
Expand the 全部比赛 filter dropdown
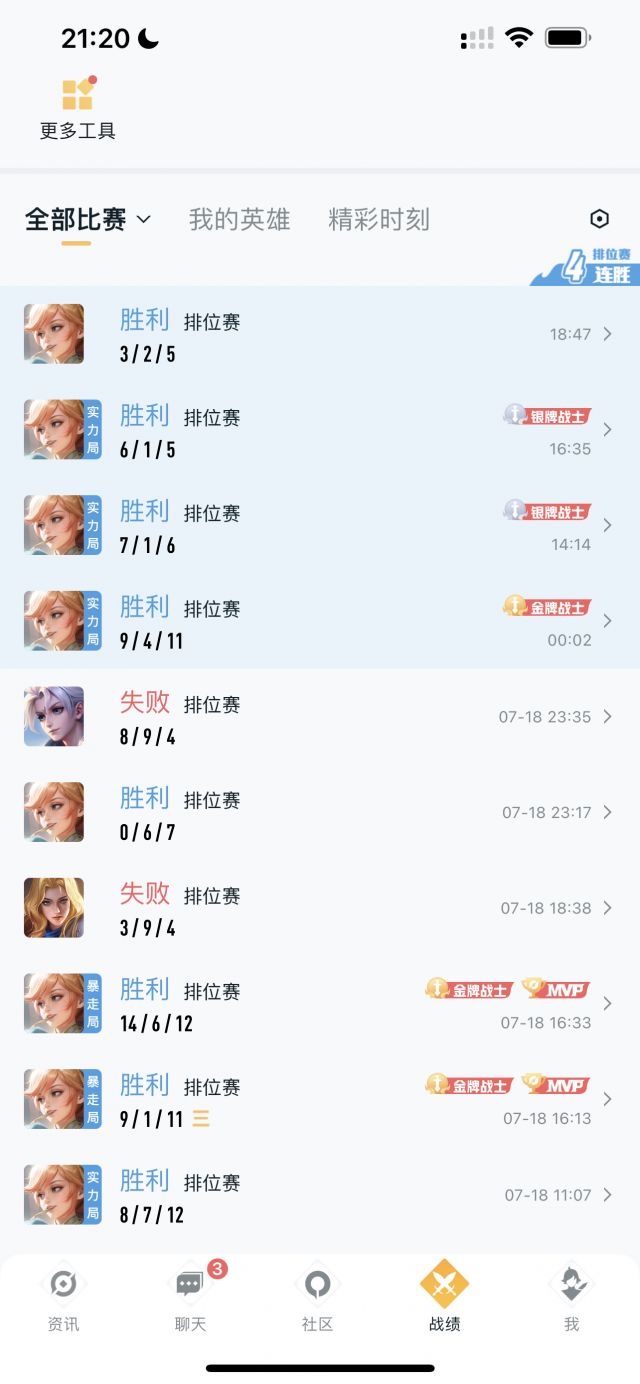click(x=88, y=219)
